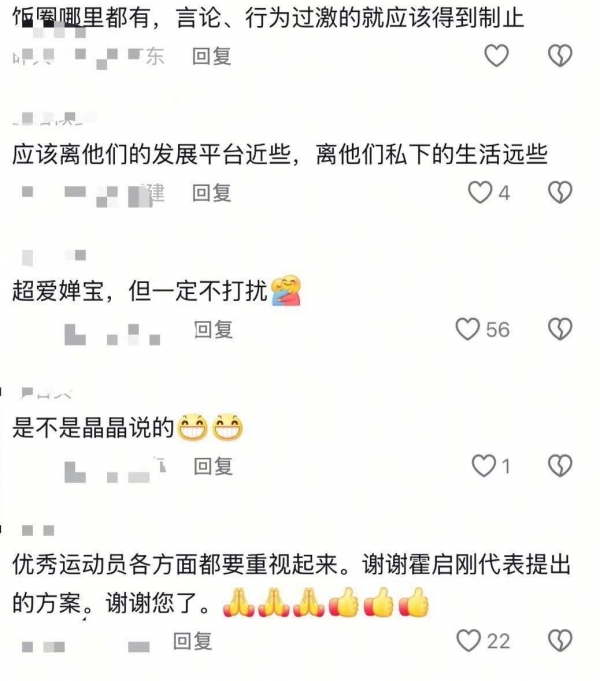Dislike the comment starting with 饭圈哪里都有
This screenshot has width=600, height=681.
(560, 56)
